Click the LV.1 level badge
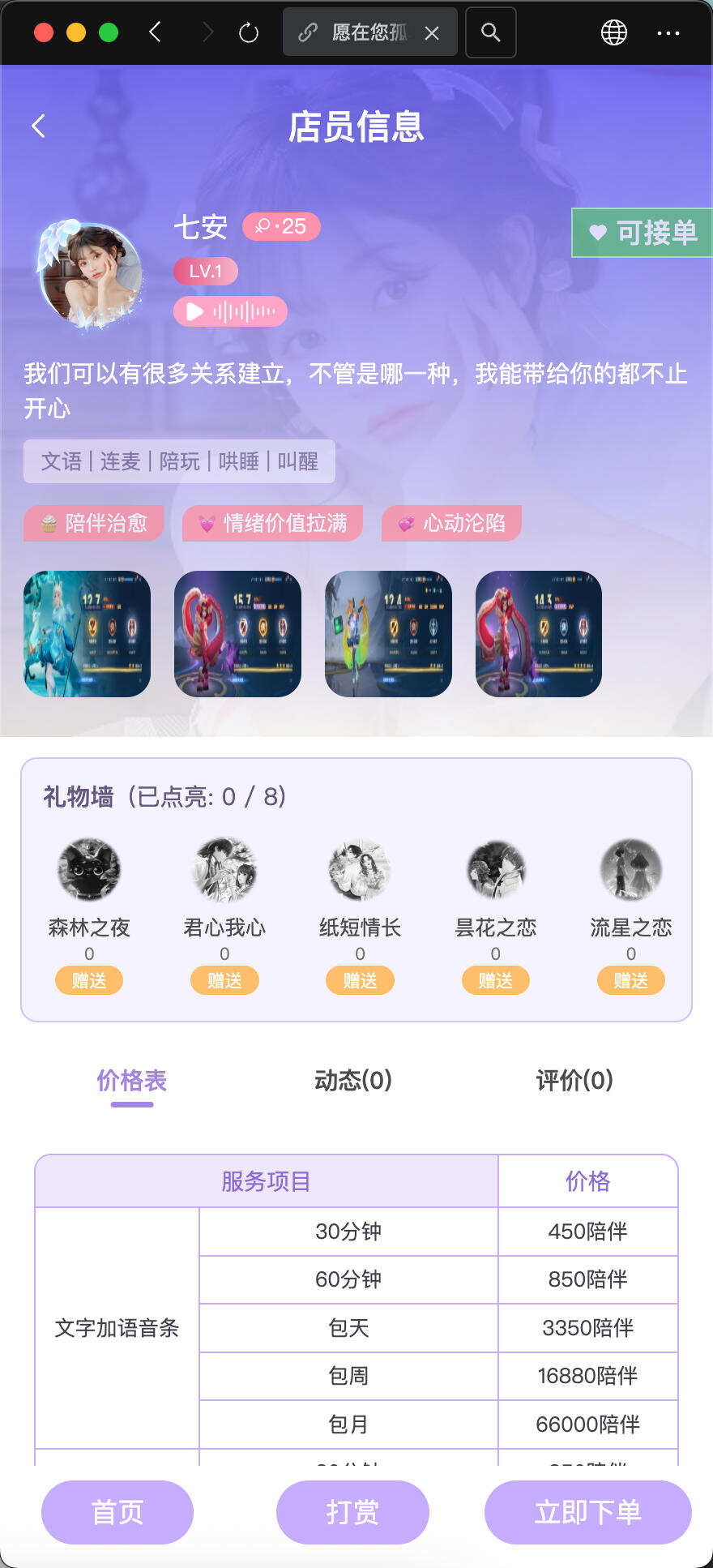This screenshot has width=713, height=1568. point(205,271)
